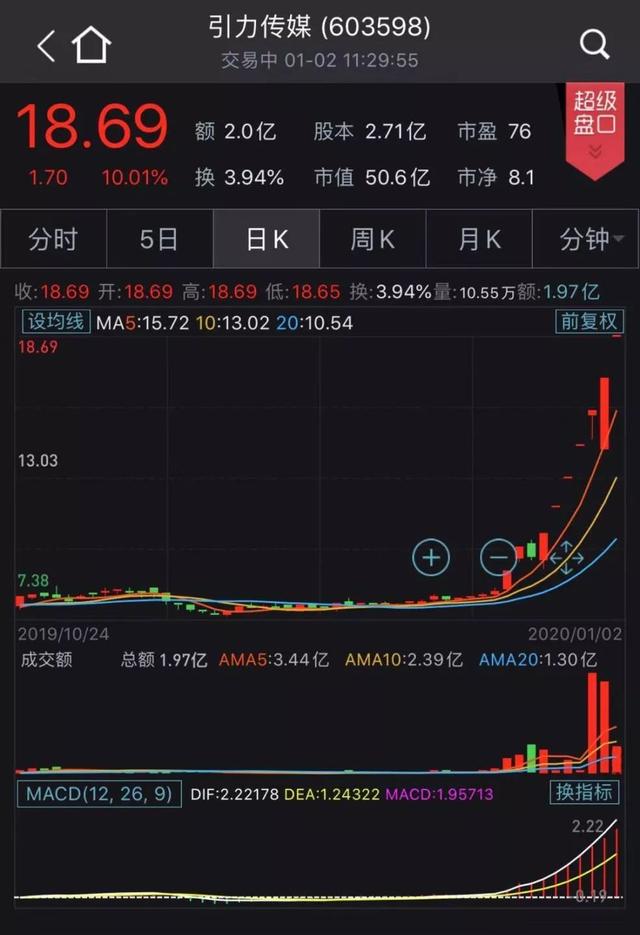Show the 月K chart
The image size is (640, 935).
479,239
